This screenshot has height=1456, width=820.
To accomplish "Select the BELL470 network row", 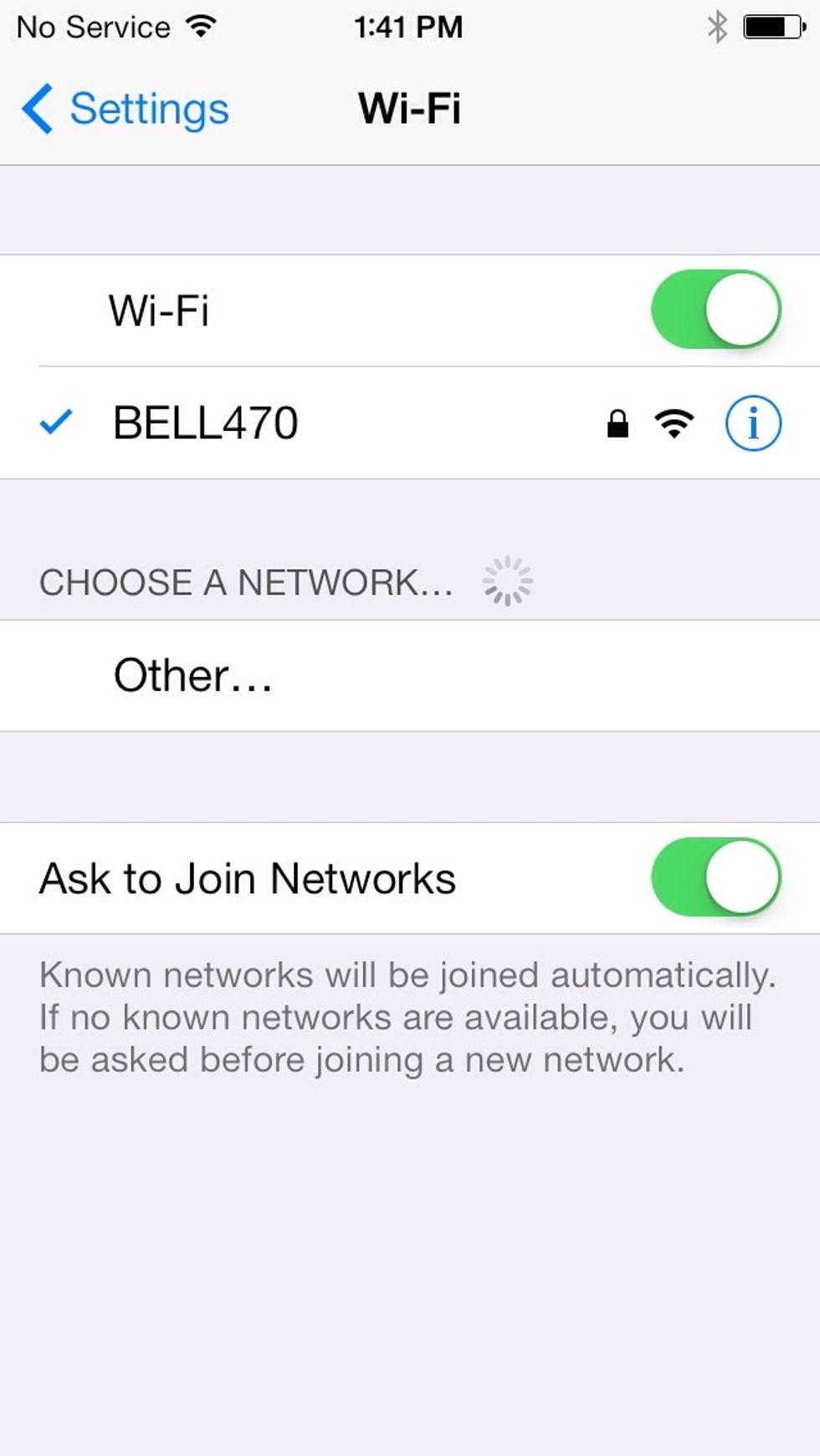I will [410, 423].
